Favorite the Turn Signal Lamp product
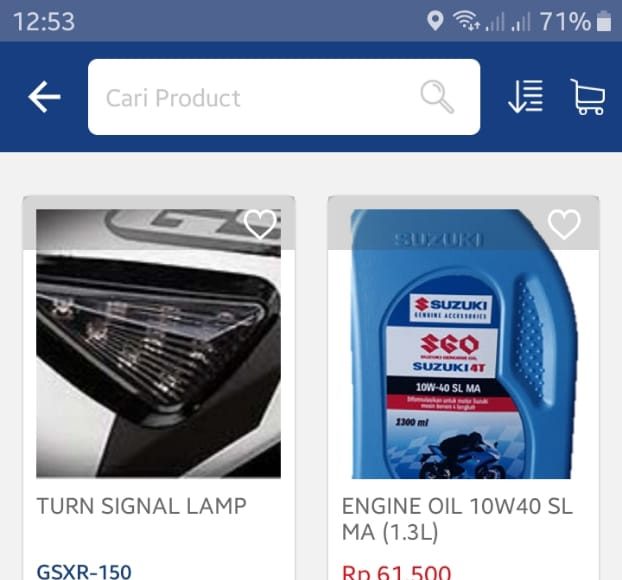This screenshot has width=622, height=580. point(260,225)
